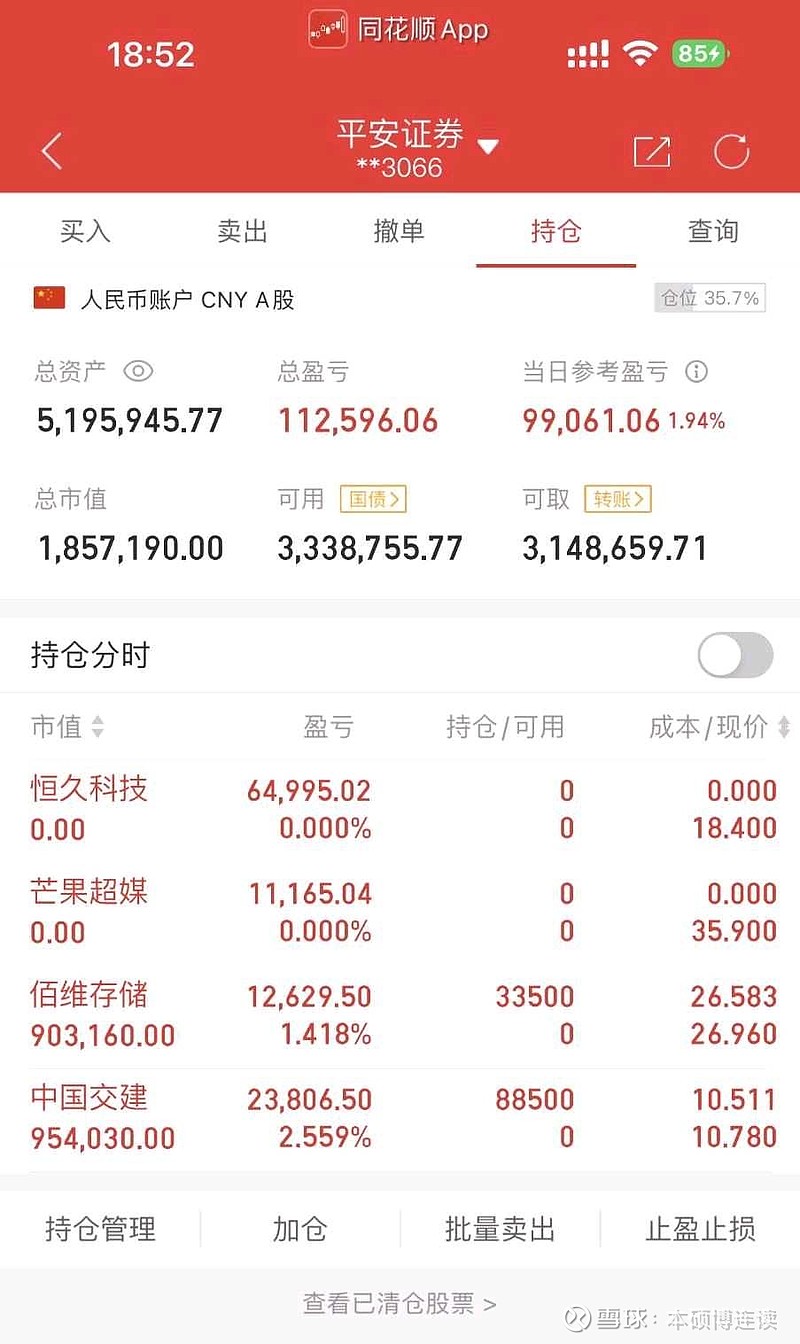Hide total assets with the eye icon
Viewport: 800px width, 1344px height.
tap(138, 372)
